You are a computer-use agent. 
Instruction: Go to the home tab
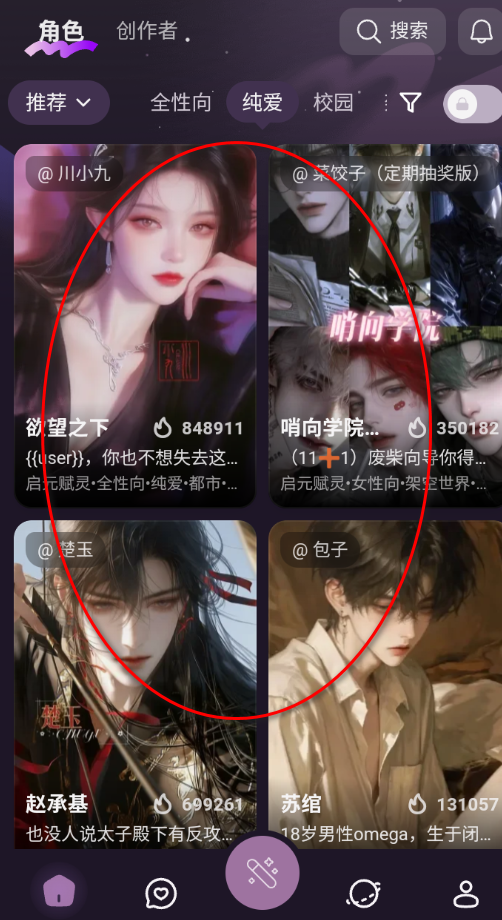[59, 892]
